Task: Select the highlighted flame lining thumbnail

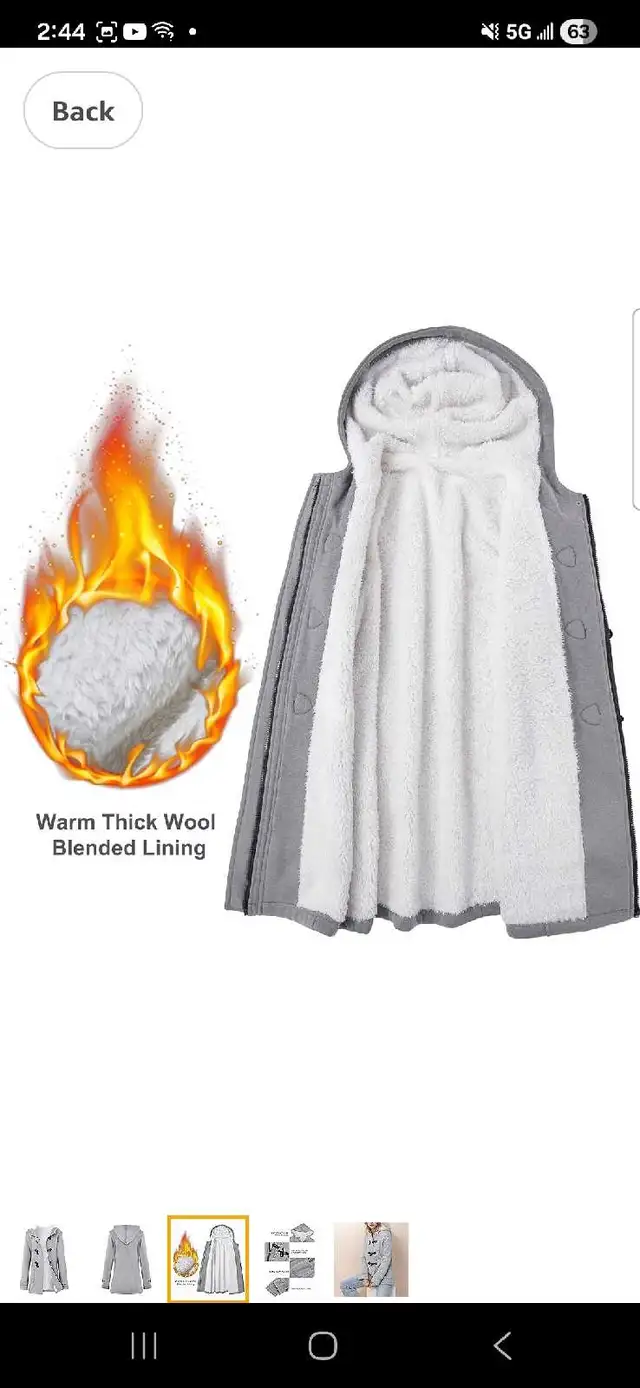Action: coord(207,1258)
